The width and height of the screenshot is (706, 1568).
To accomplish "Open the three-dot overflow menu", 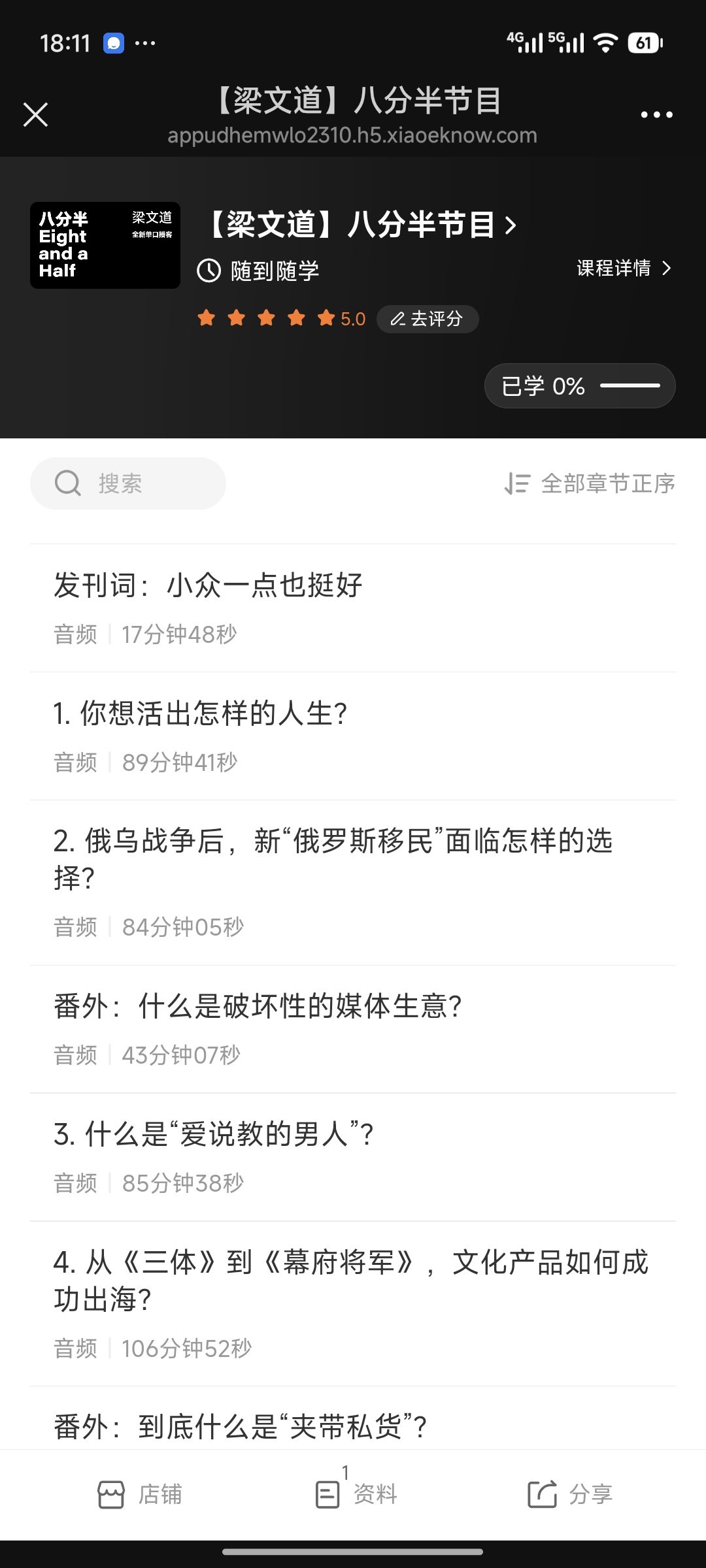I will 656,114.
